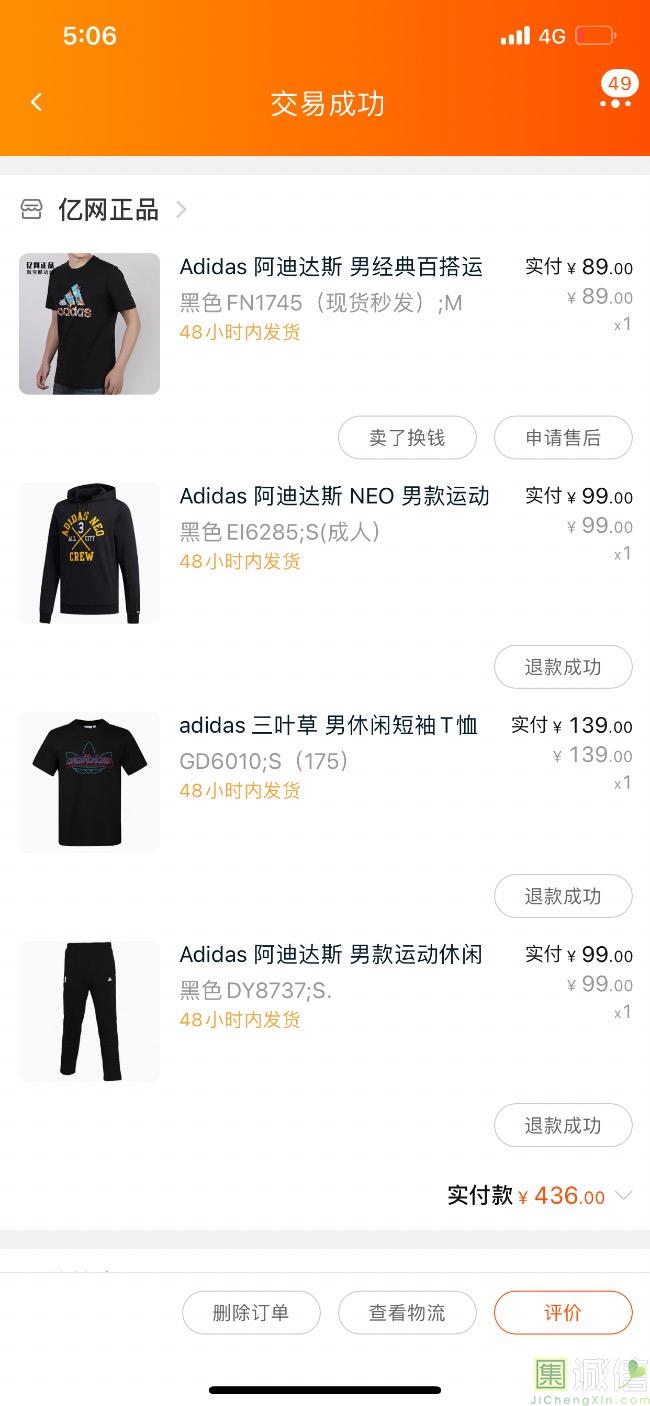Tap 查看物流 to view shipping
Screen dimensions: 650x1406
point(407,1313)
